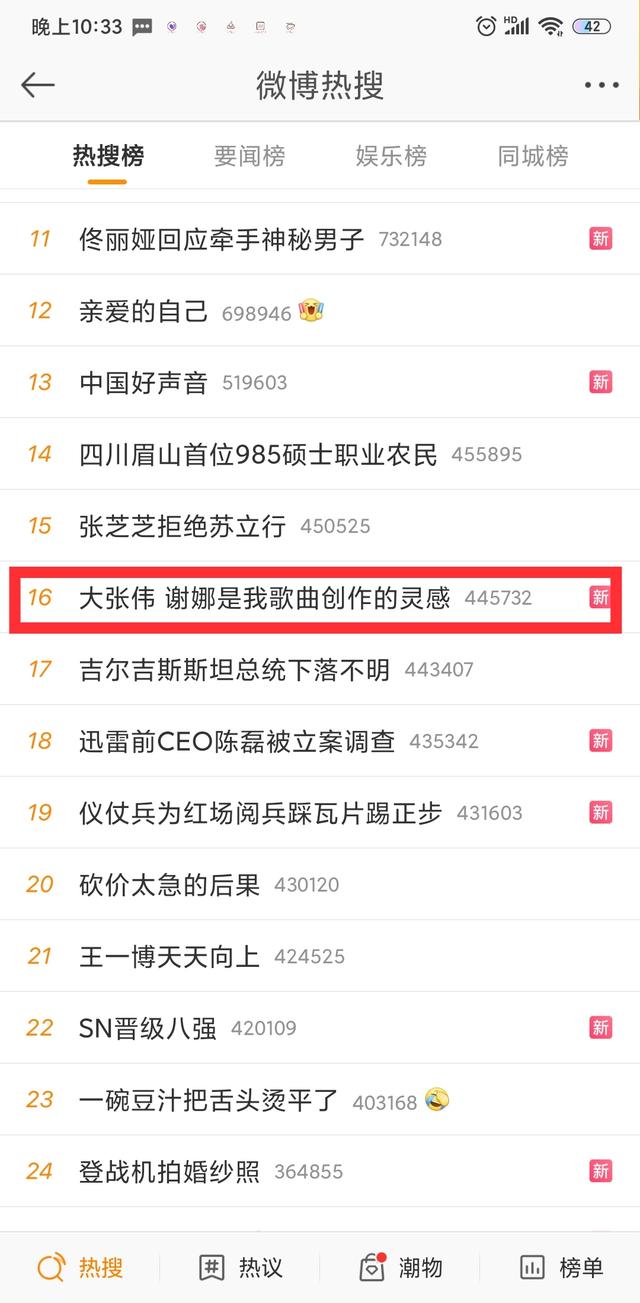
Task: Open hot search 佟丽娅回应牵手神秘男子
Action: 221,239
